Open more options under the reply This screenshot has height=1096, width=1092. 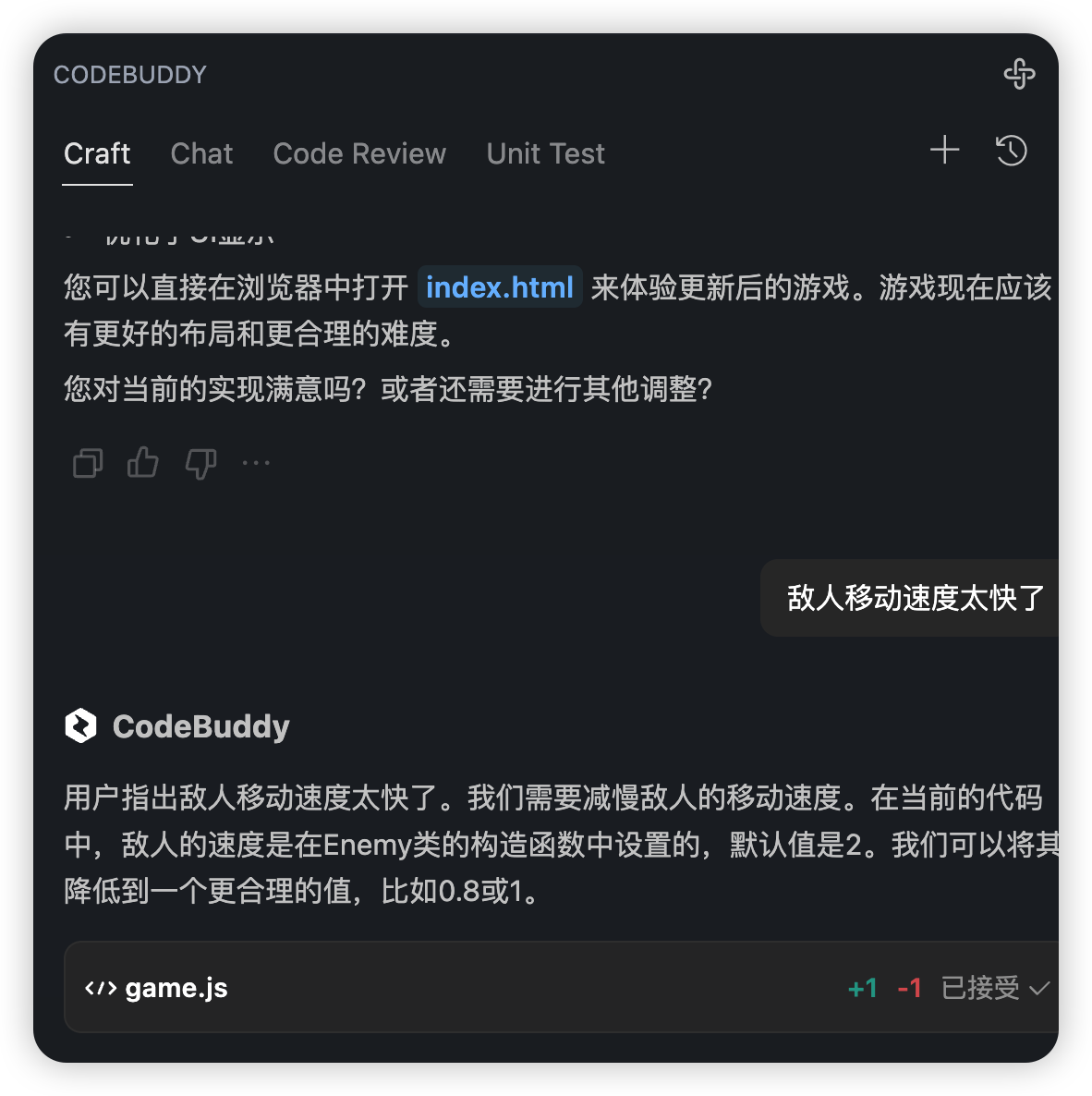[256, 462]
